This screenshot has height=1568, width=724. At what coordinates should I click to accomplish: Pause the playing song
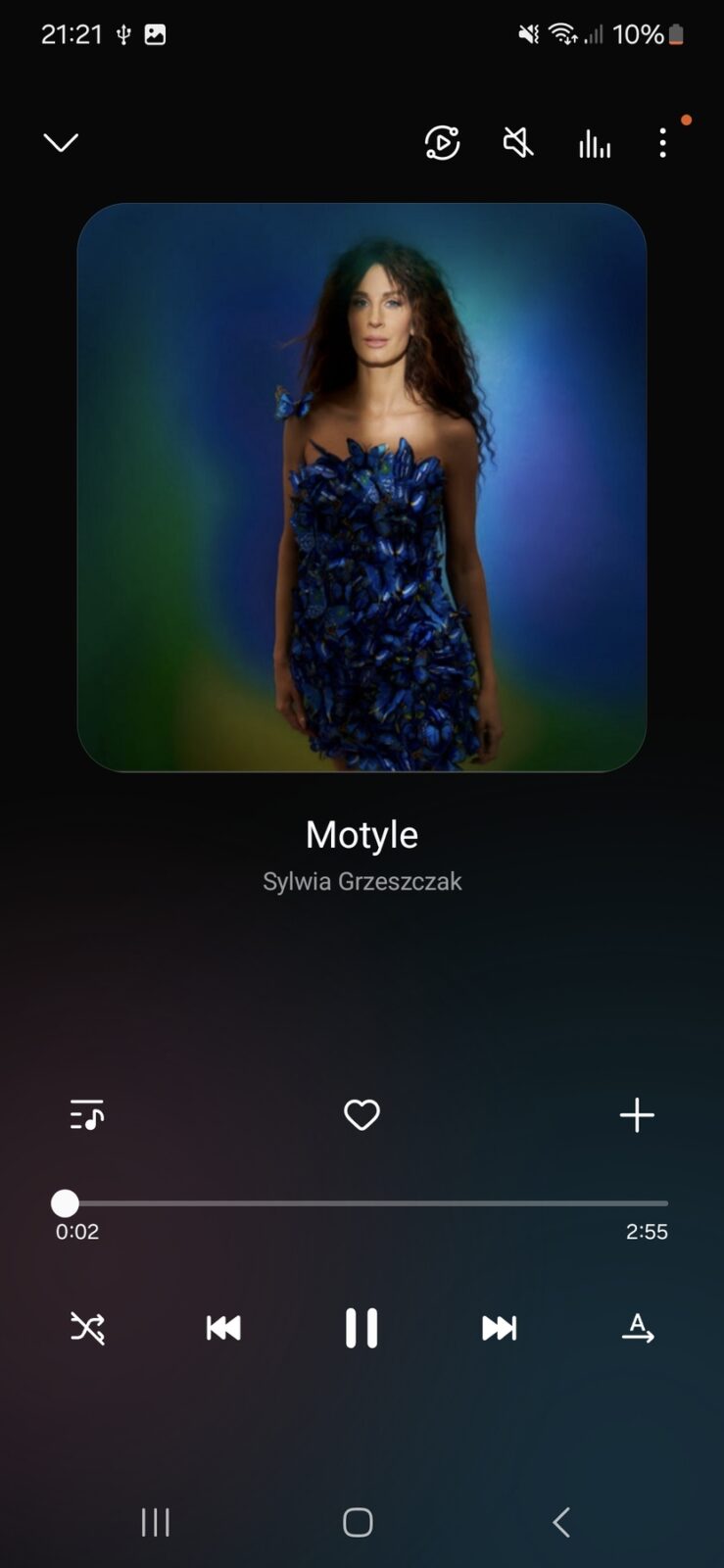(362, 1328)
